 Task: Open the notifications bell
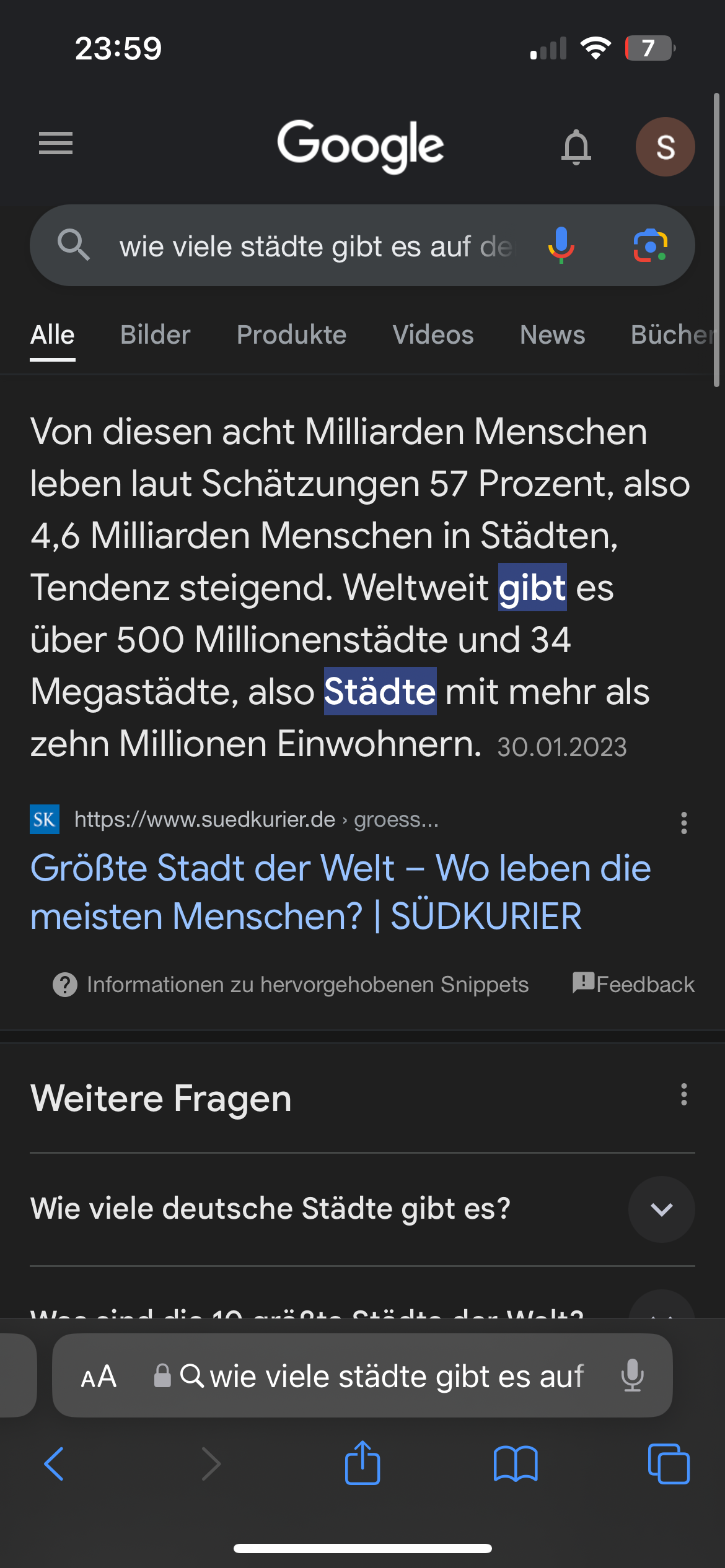576,147
